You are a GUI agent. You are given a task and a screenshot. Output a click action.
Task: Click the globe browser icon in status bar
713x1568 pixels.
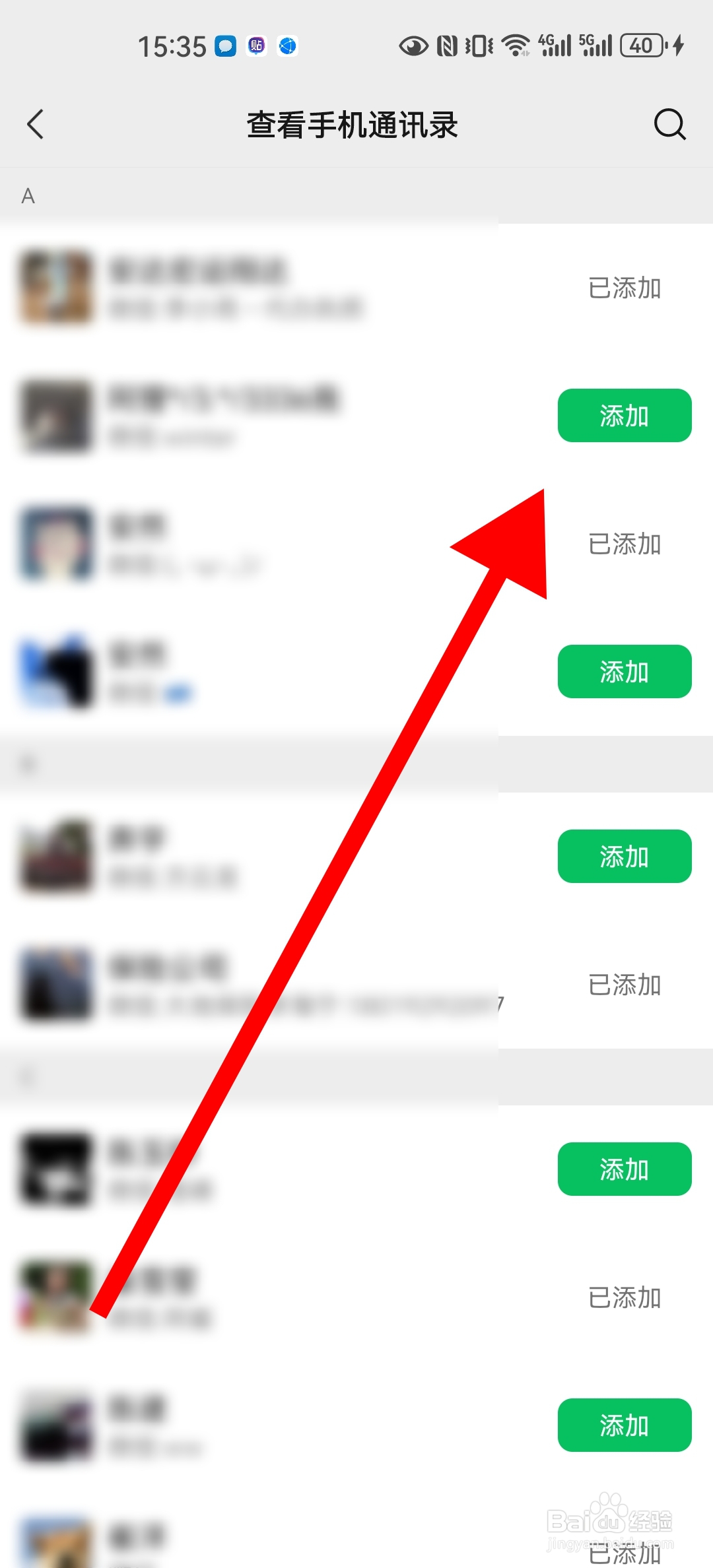click(287, 46)
